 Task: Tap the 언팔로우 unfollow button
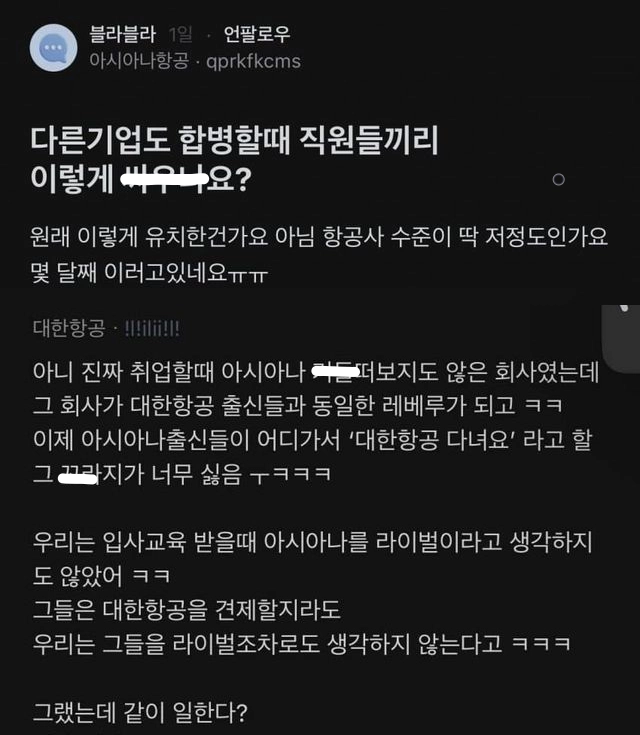tap(256, 36)
